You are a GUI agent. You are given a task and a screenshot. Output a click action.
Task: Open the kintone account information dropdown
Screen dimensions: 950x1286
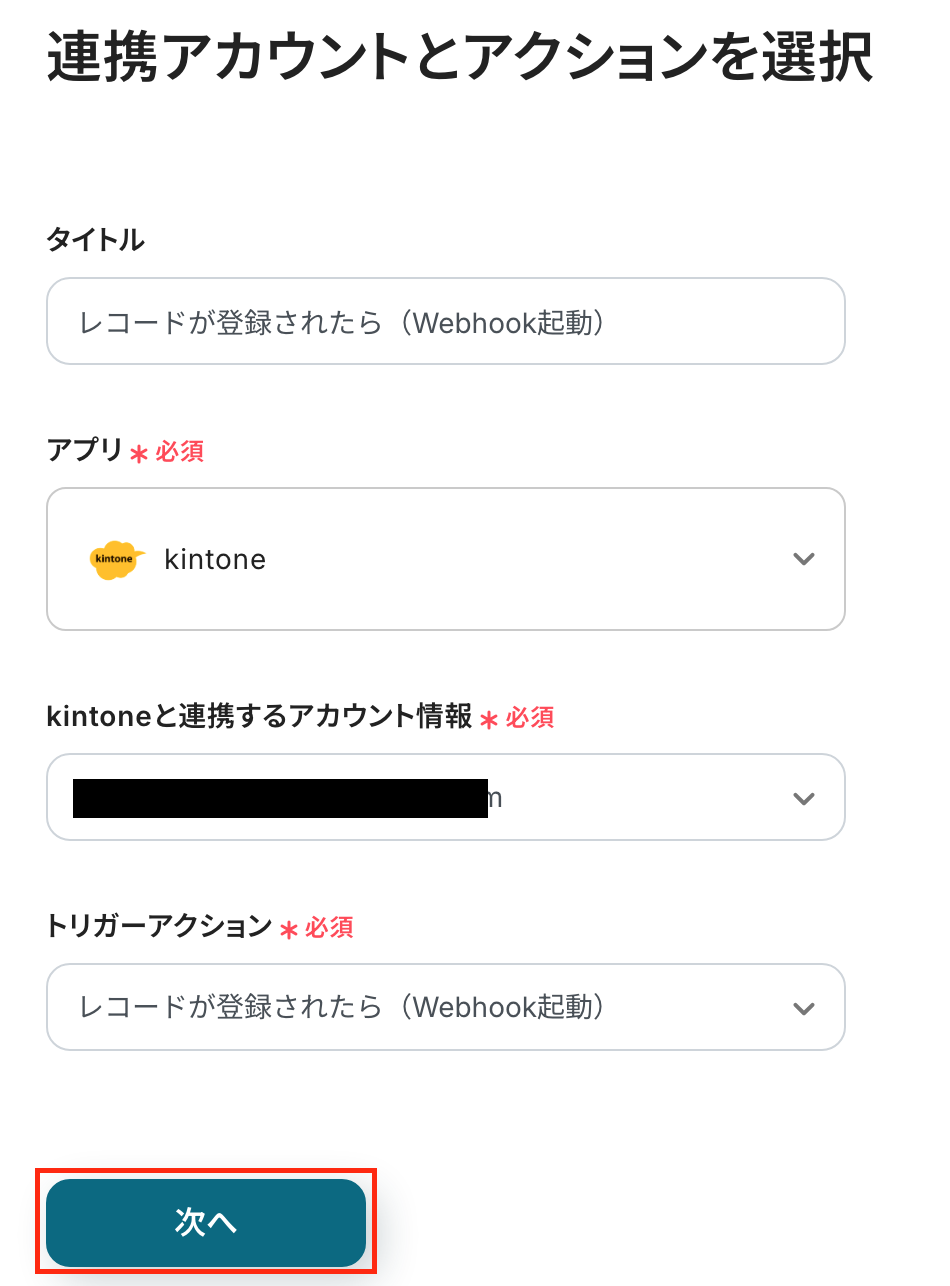(445, 797)
